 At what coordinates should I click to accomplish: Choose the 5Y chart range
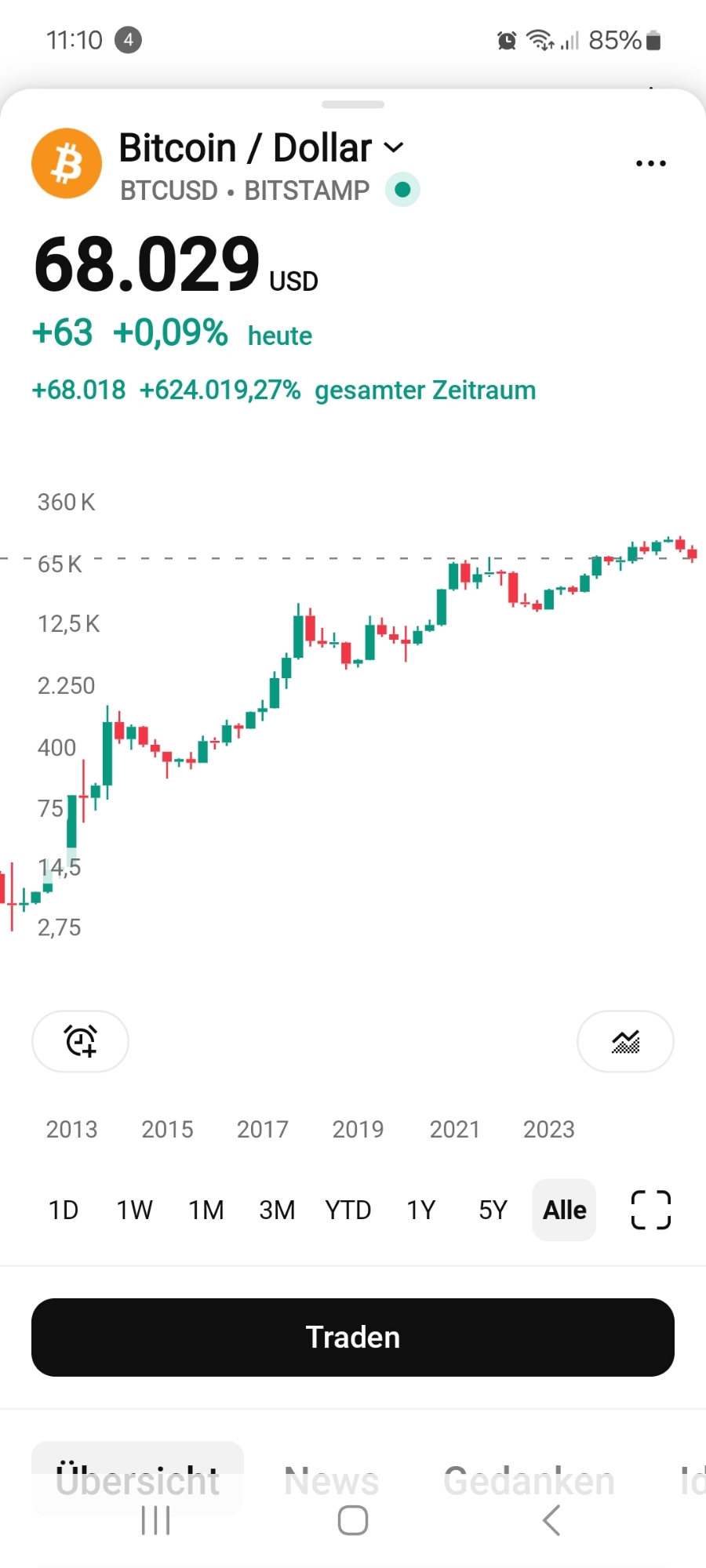click(493, 1210)
